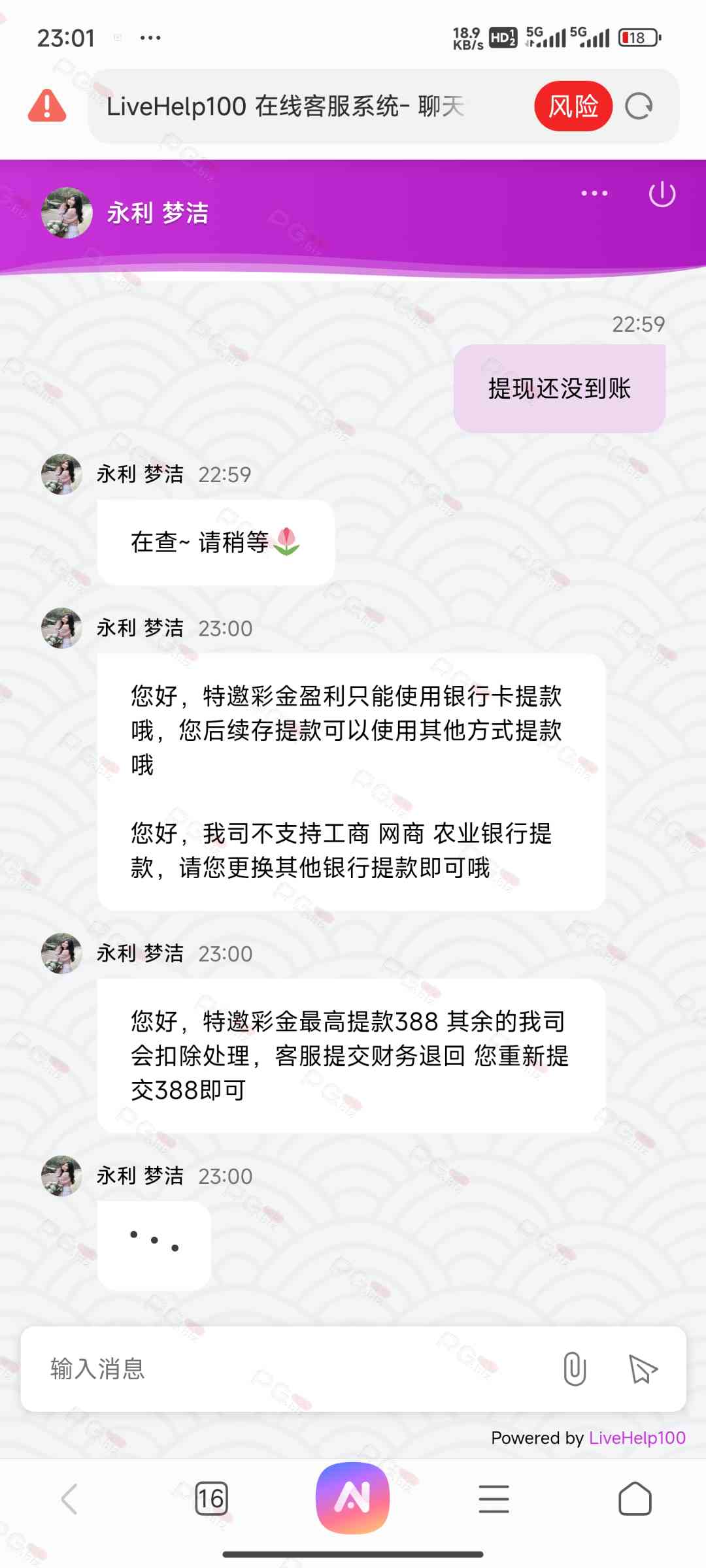End the chat with power icon
Screen dimensions: 706x1568
(662, 194)
